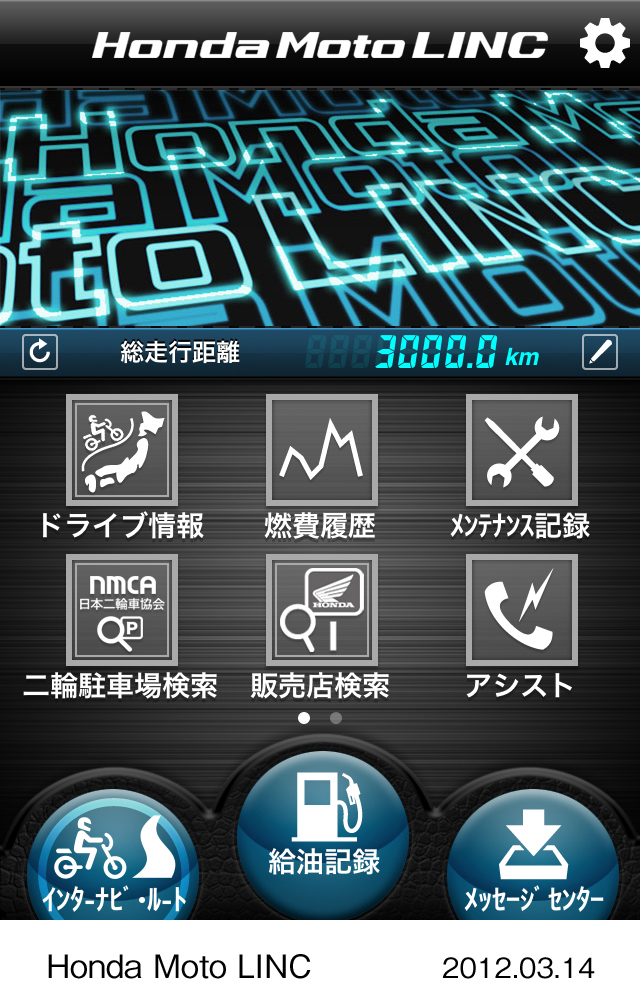Open ドライブ情報 drive information
640x989 pixels.
[x=121, y=450]
